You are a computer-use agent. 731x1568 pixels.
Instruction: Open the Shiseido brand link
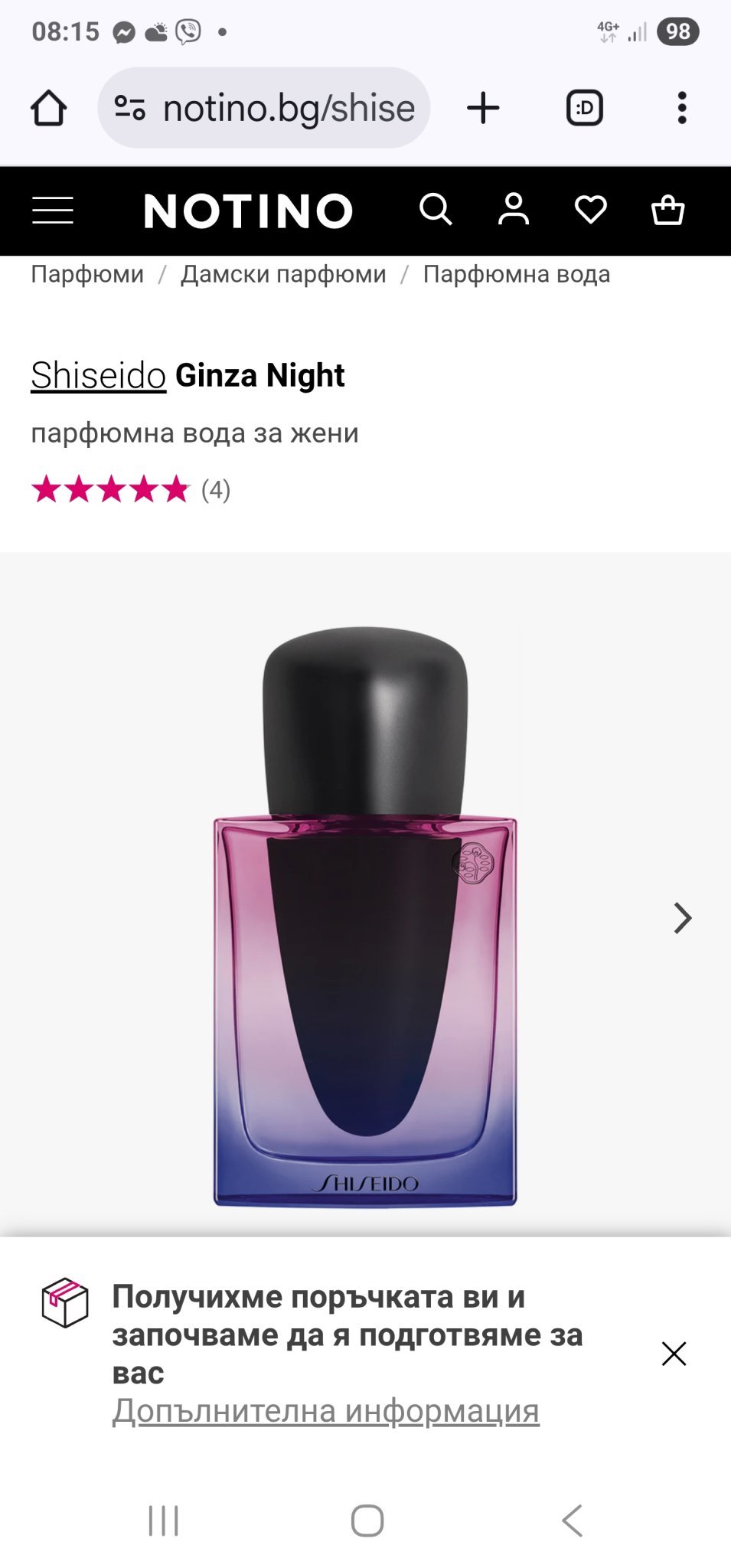[x=98, y=375]
